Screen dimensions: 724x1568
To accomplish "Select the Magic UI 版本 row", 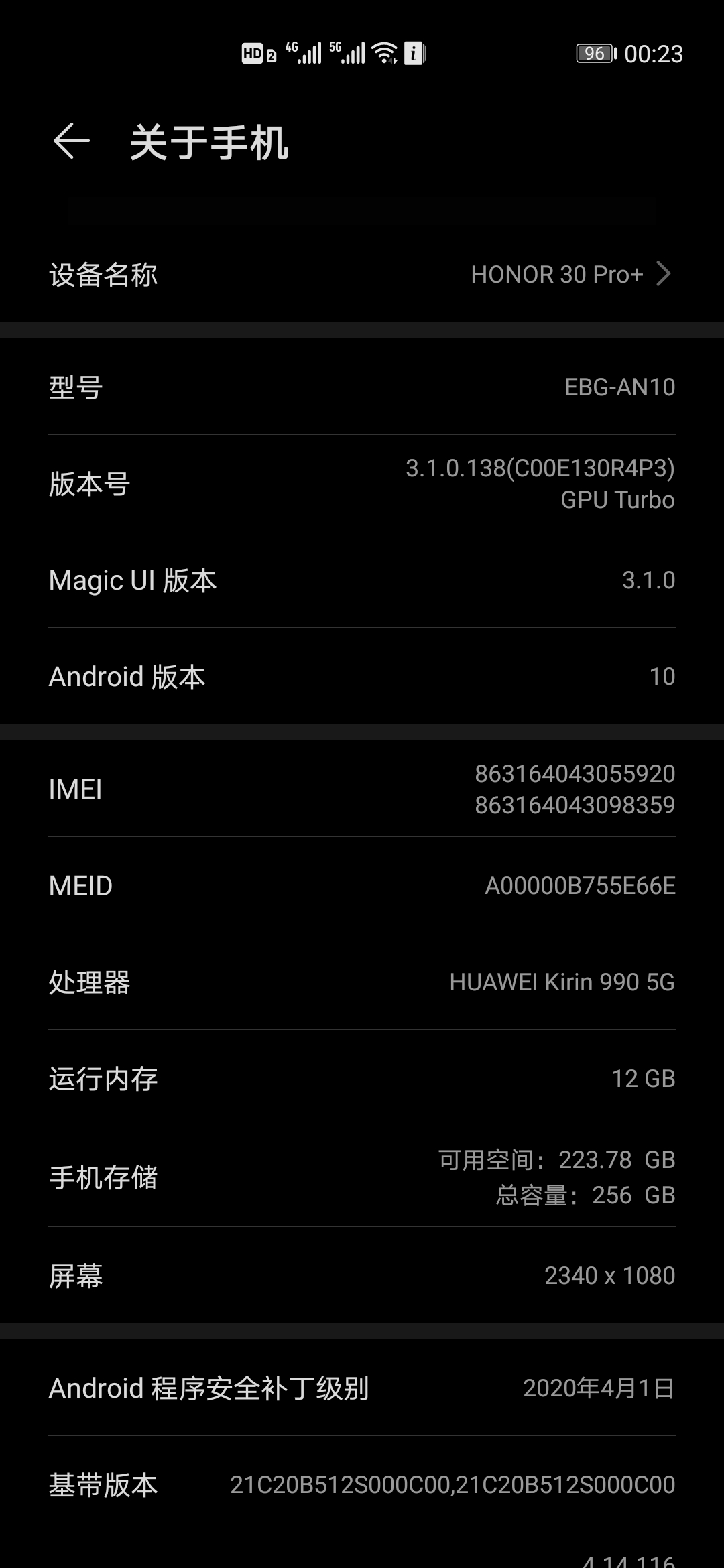I will [x=362, y=580].
